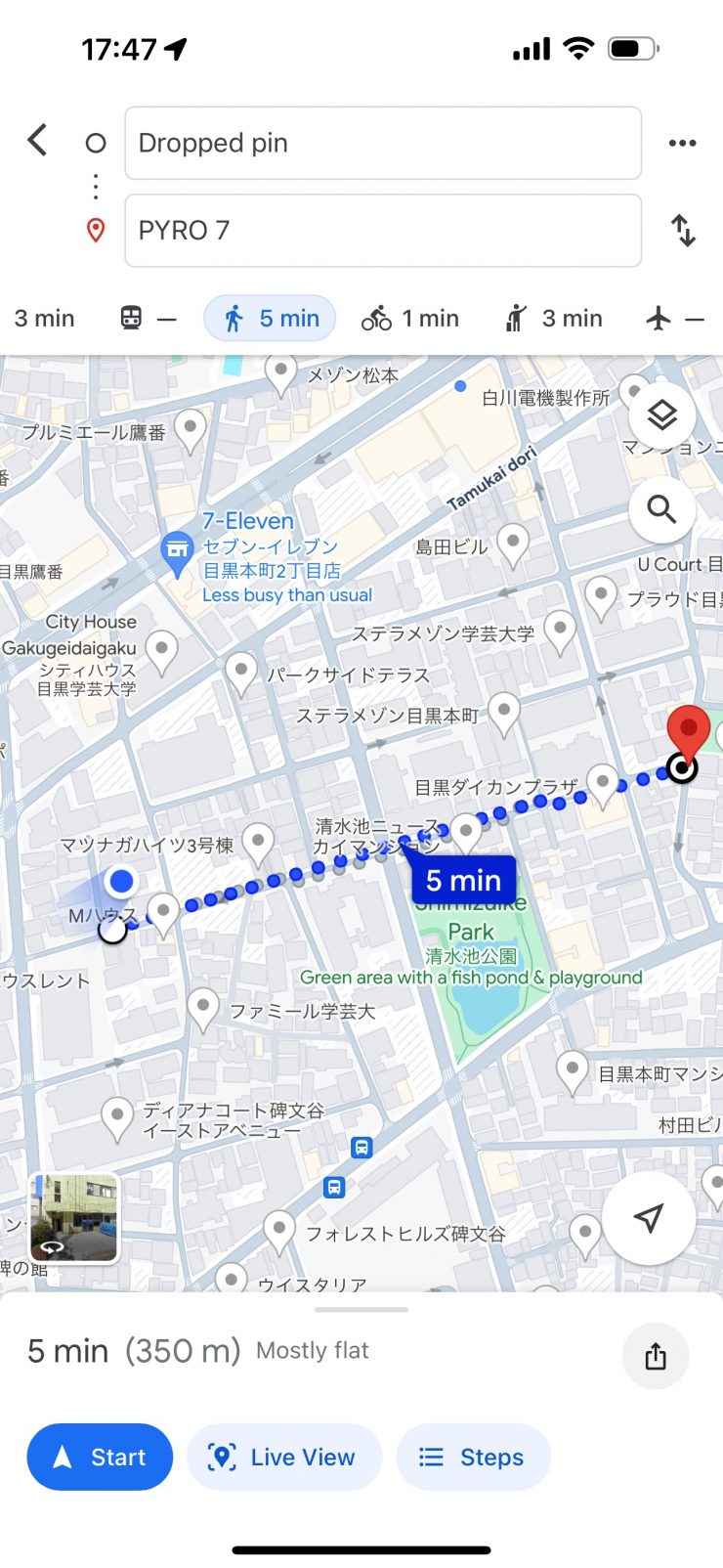This screenshot has height=1568, width=723.
Task: Choose the ride-hailing 3 min option
Action: 553,319
